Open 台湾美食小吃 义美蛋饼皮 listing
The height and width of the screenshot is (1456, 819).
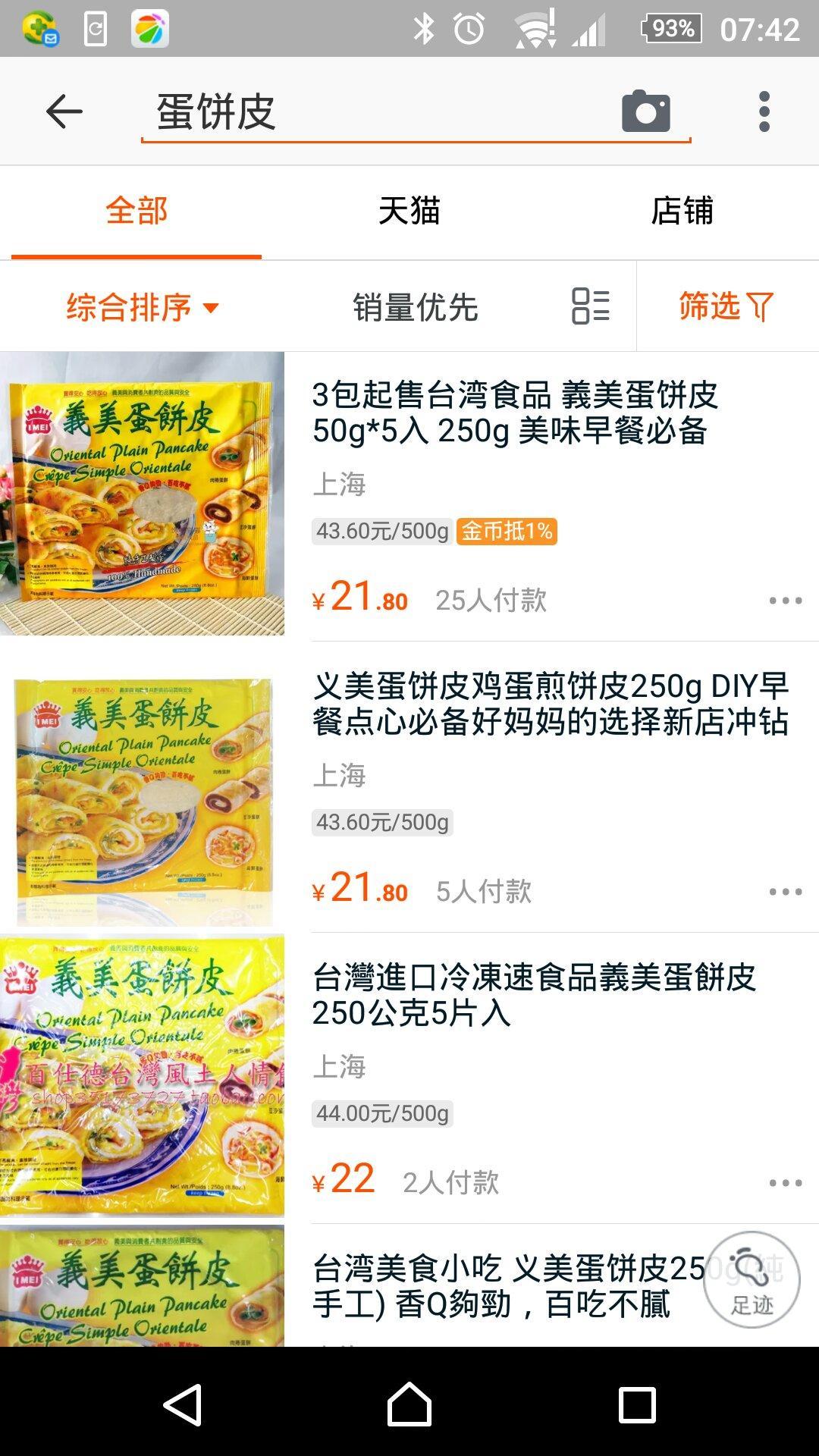click(x=500, y=1286)
